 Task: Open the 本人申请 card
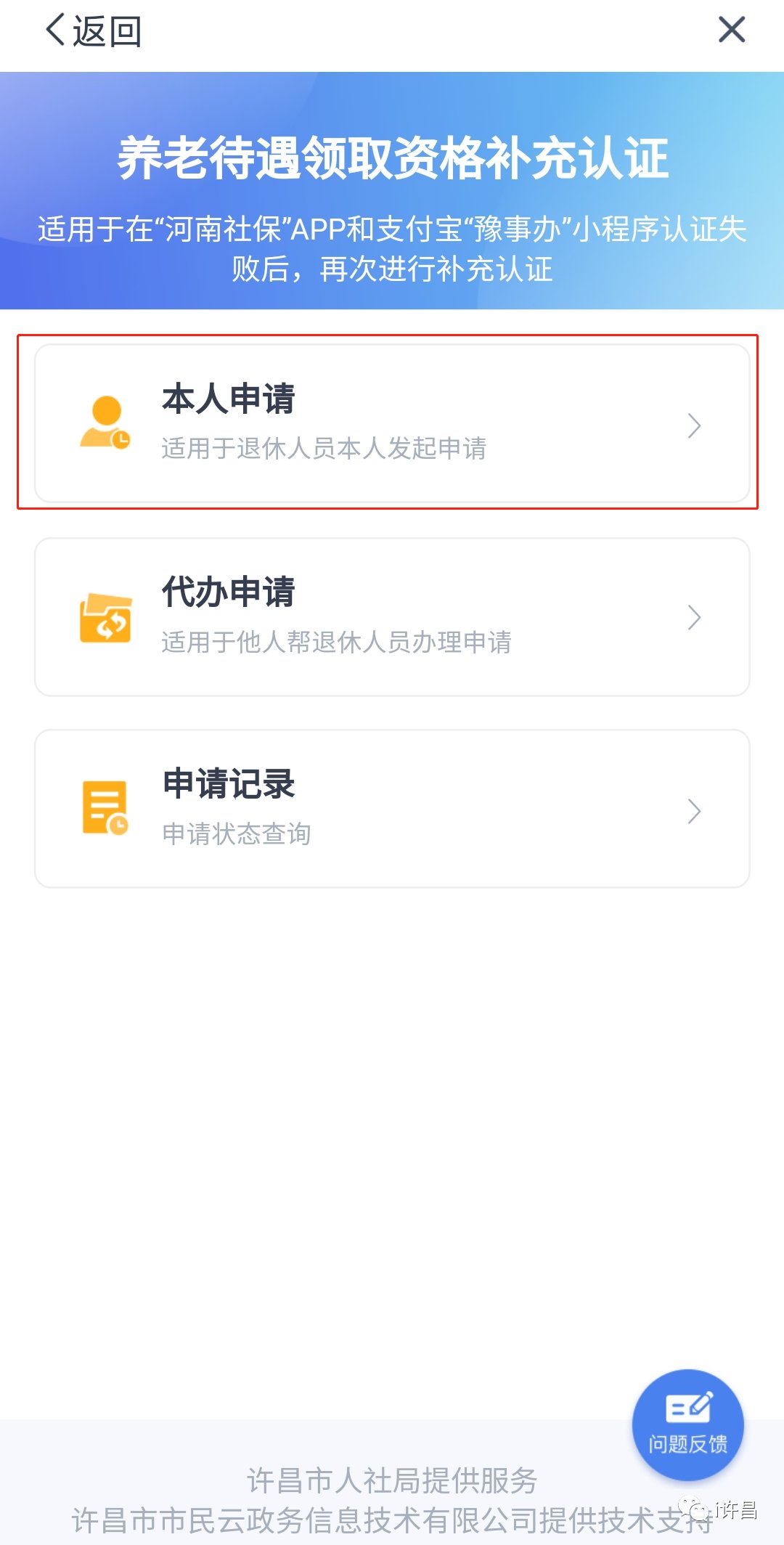[x=392, y=423]
